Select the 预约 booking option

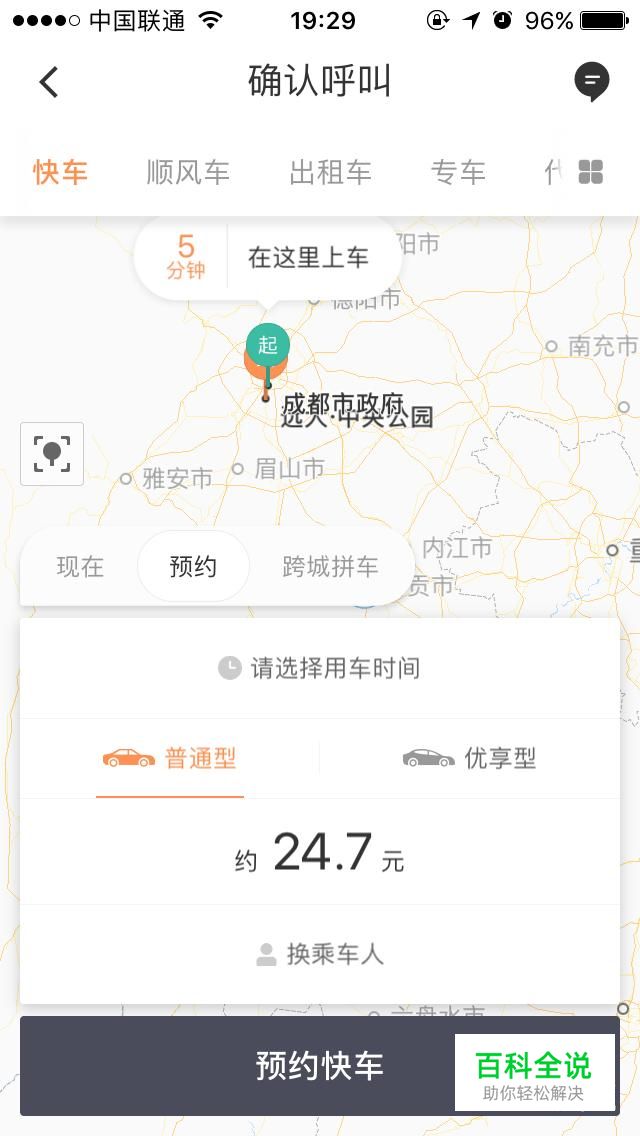pos(193,567)
